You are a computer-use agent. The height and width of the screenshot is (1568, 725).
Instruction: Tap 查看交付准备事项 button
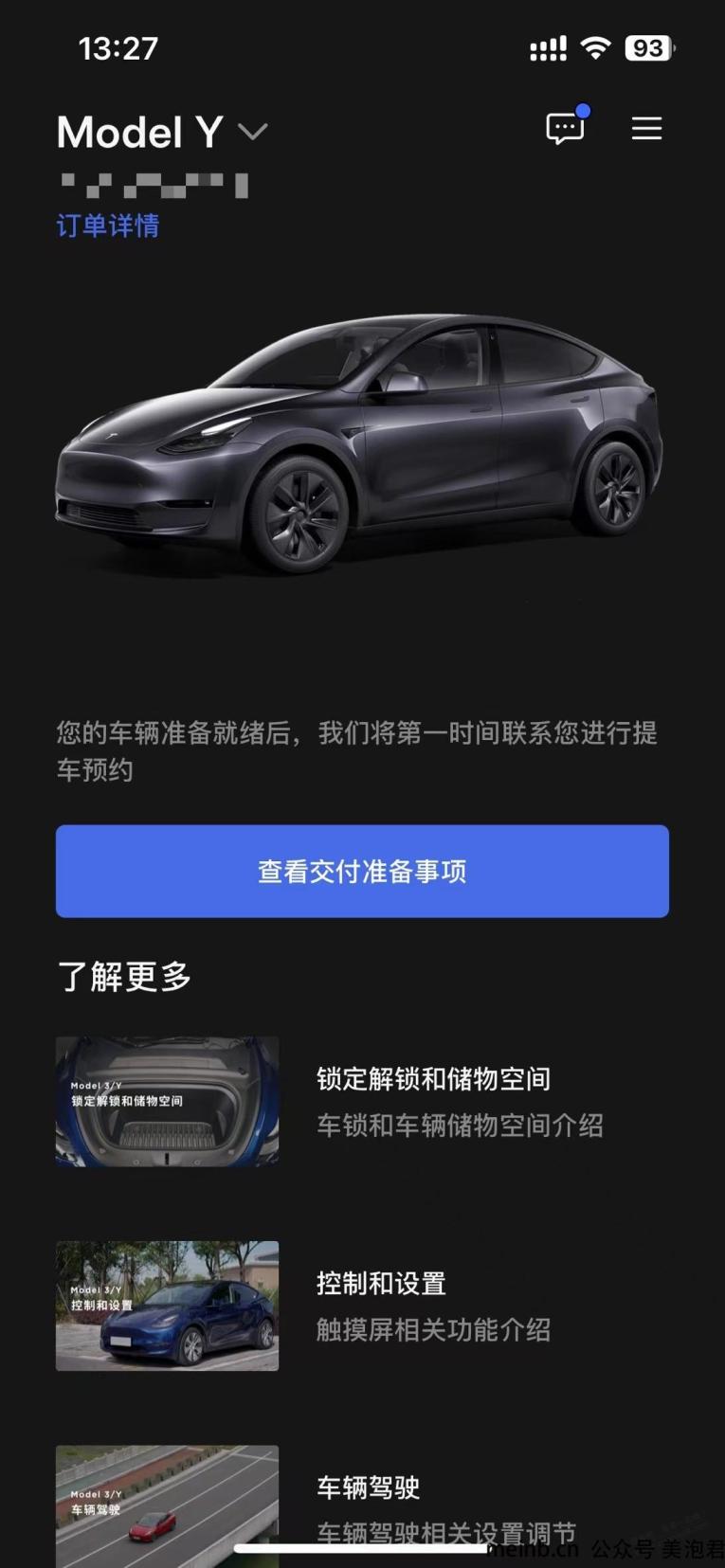pos(362,871)
